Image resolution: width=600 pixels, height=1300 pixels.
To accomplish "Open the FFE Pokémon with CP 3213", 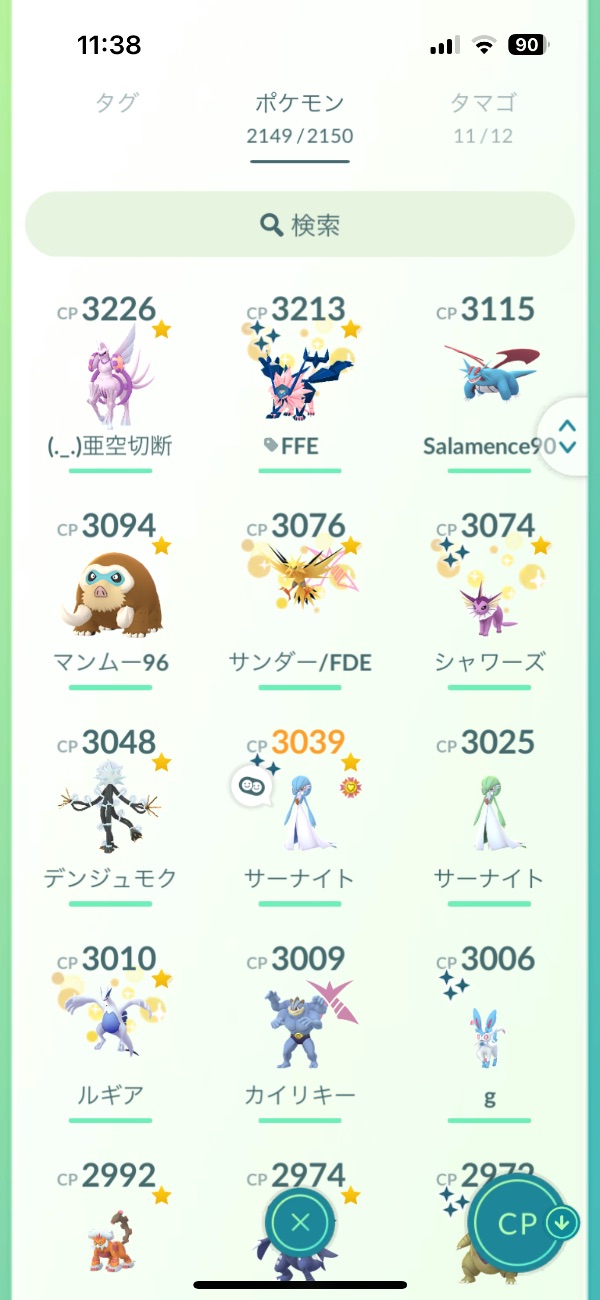I will tap(300, 380).
